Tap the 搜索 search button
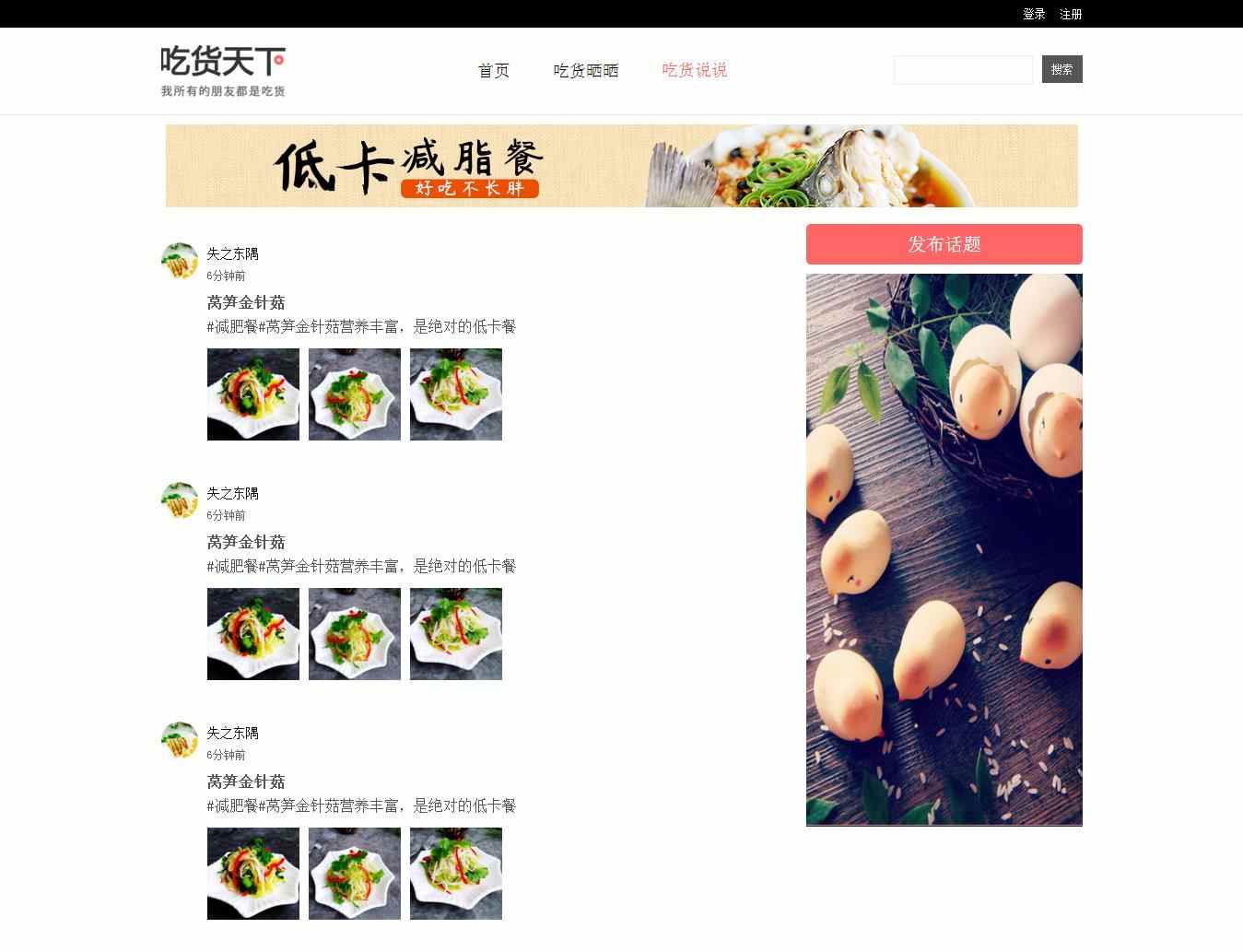This screenshot has height=952, width=1243. 1061,69
